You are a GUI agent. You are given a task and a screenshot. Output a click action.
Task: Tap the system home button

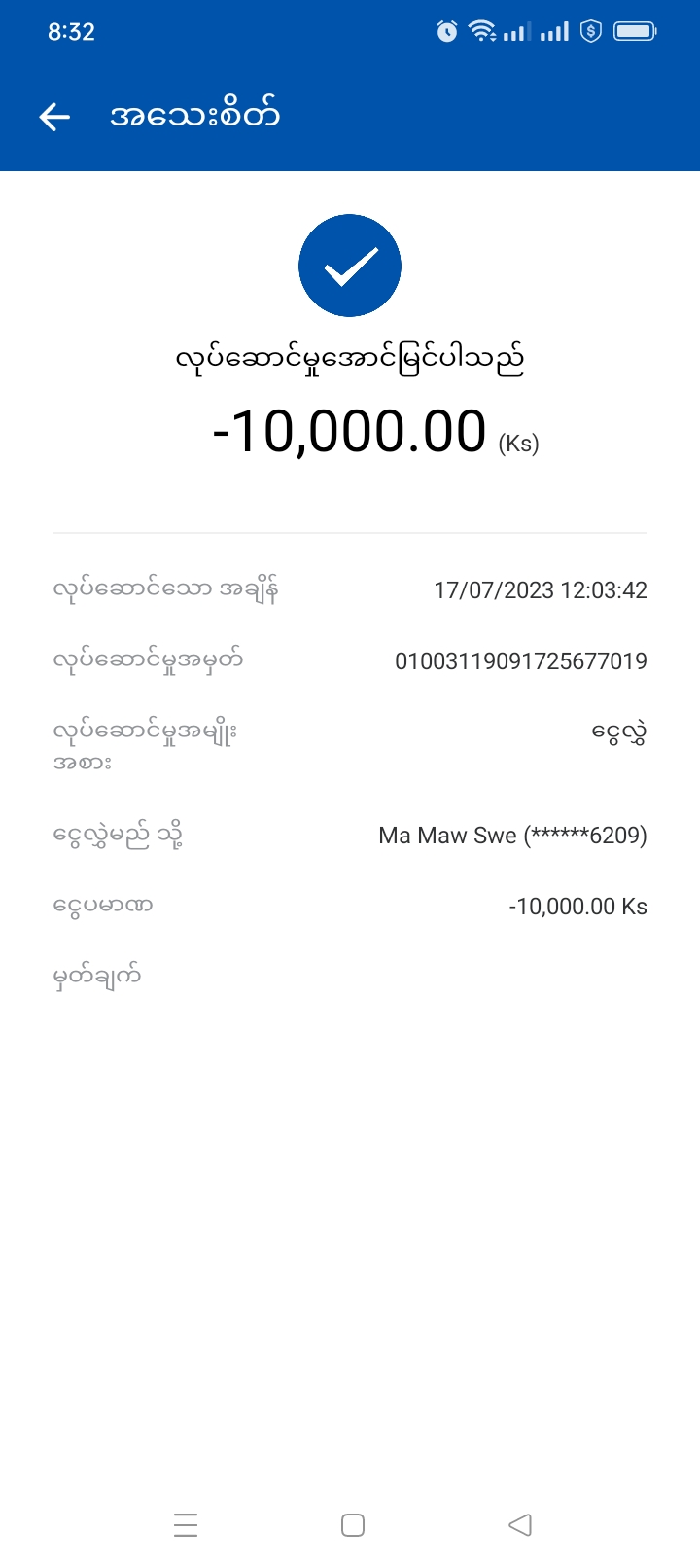(353, 1524)
